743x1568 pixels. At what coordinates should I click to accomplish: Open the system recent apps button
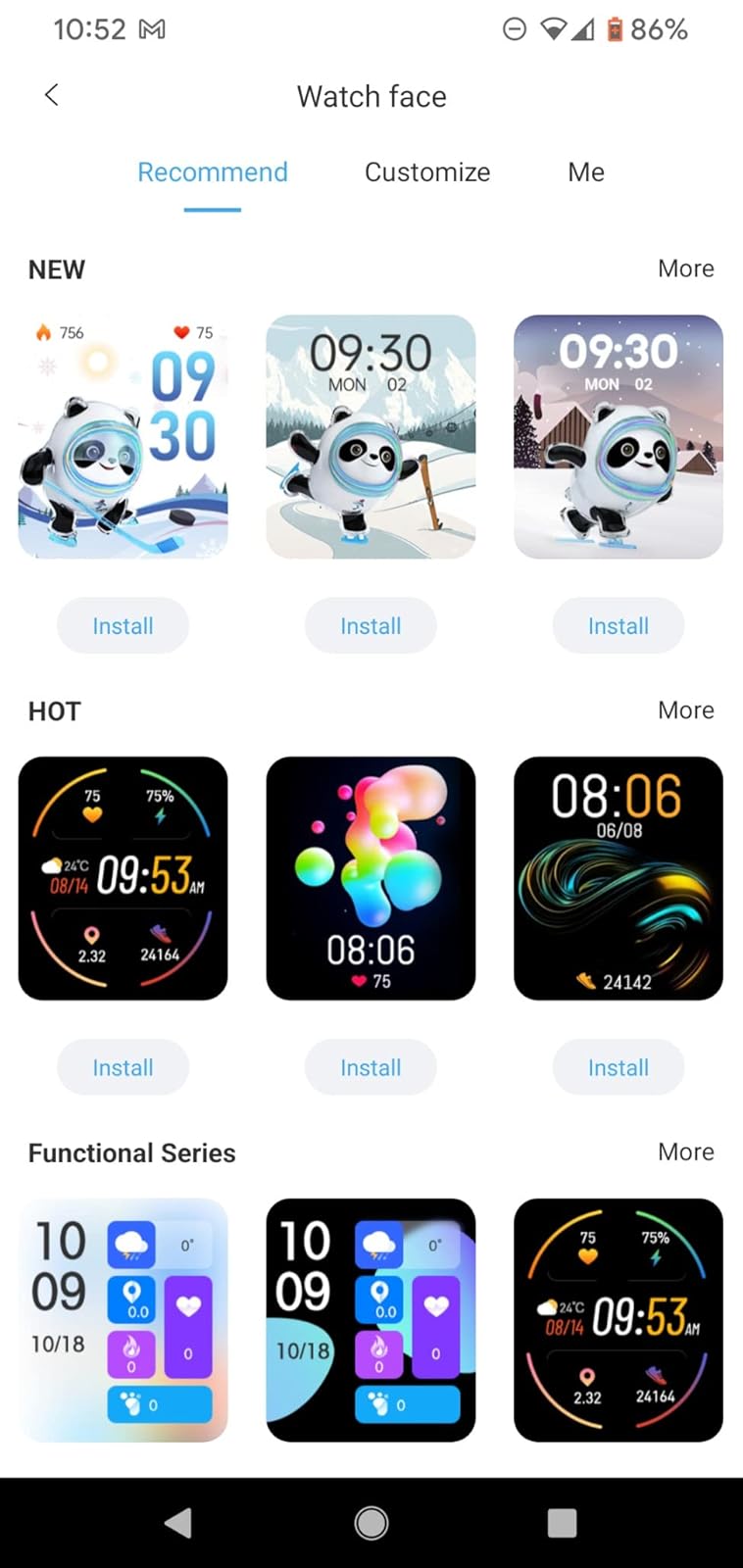pyautogui.click(x=562, y=1523)
